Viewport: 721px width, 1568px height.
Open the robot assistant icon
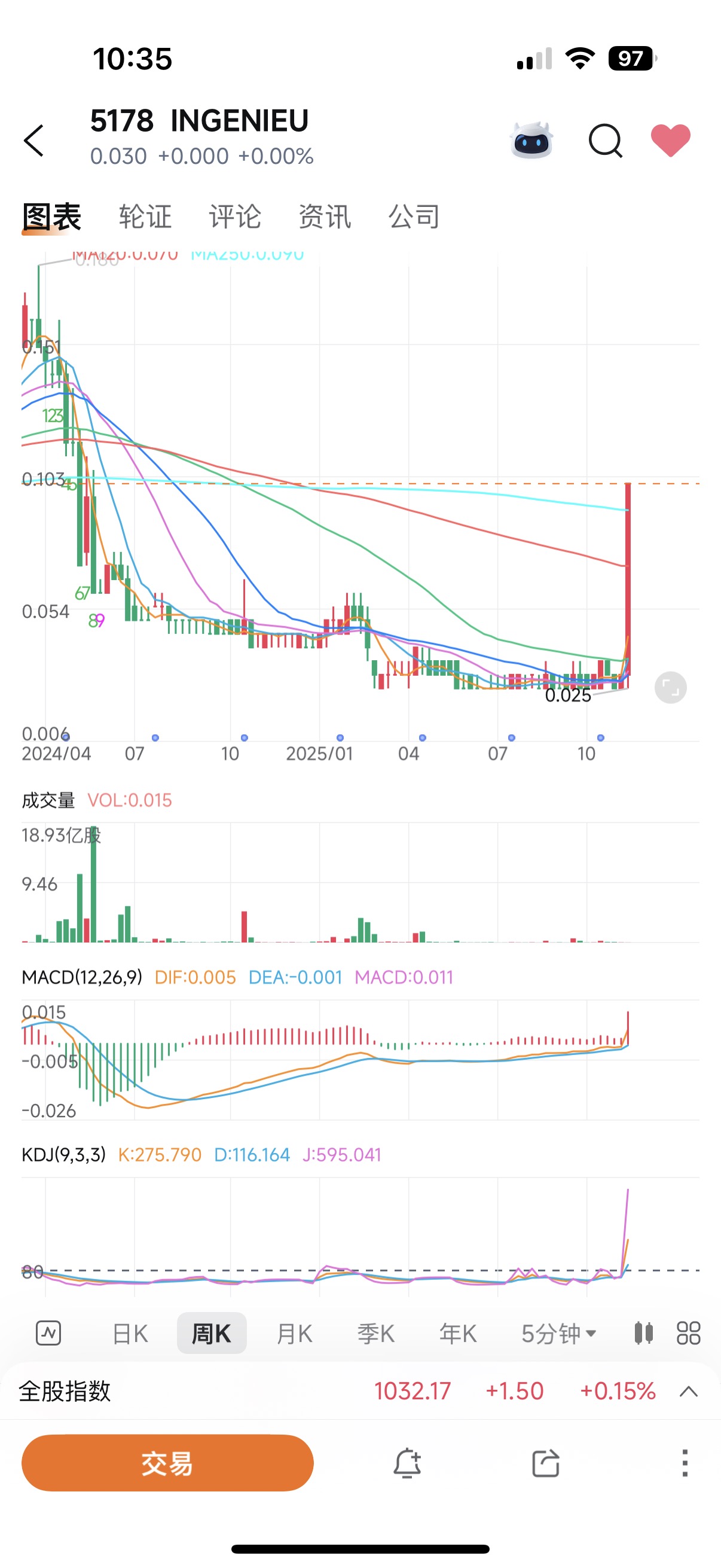(x=531, y=141)
